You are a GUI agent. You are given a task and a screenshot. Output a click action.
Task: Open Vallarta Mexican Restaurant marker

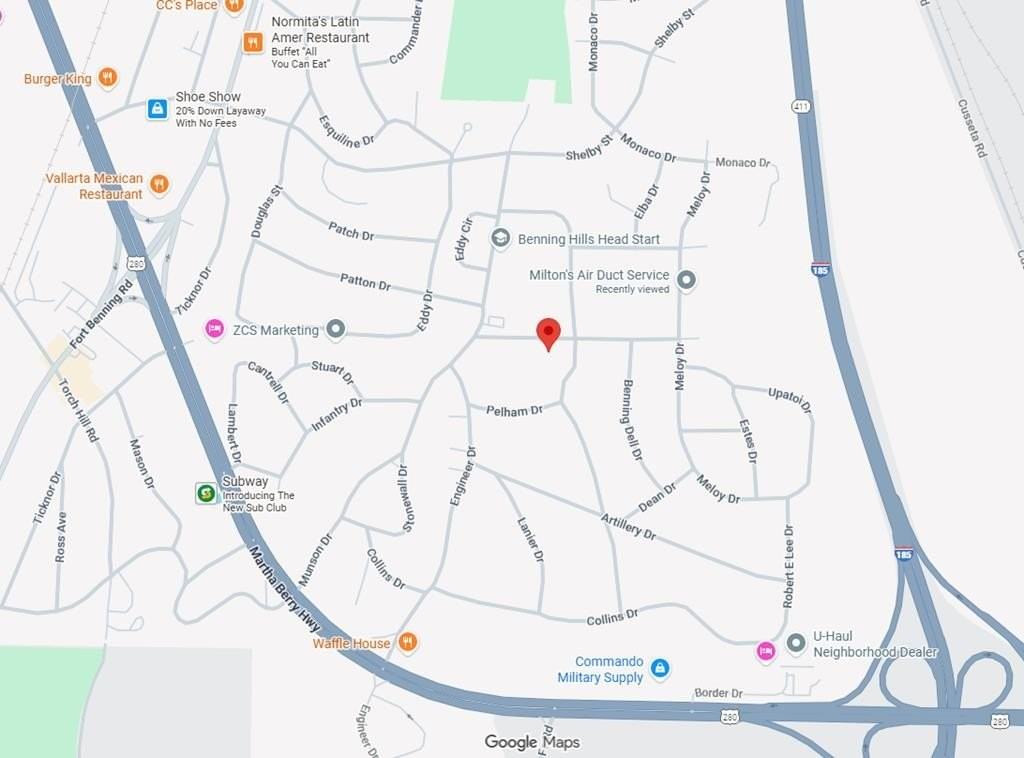(159, 185)
